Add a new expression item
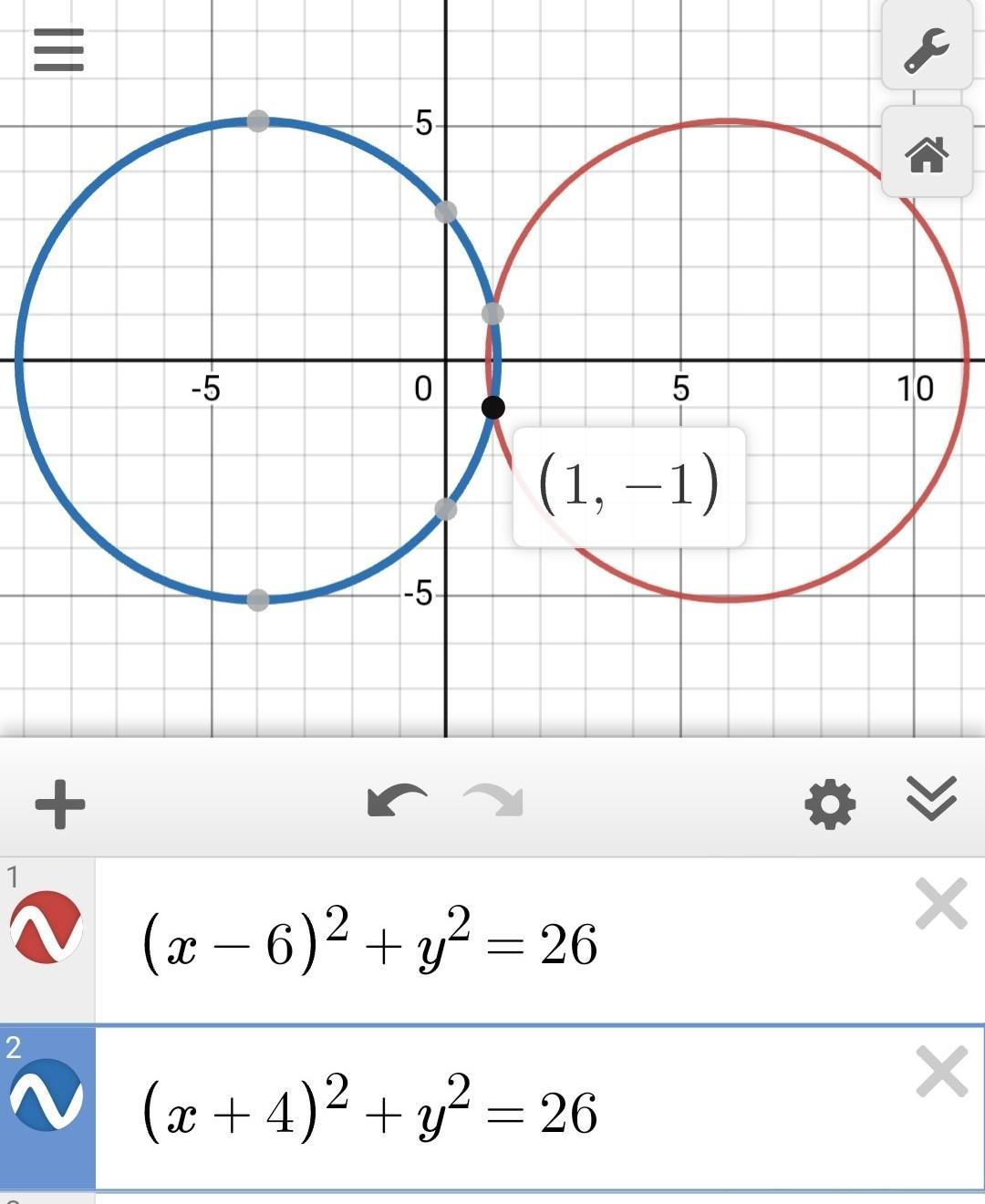The height and width of the screenshot is (1204, 985). click(60, 804)
